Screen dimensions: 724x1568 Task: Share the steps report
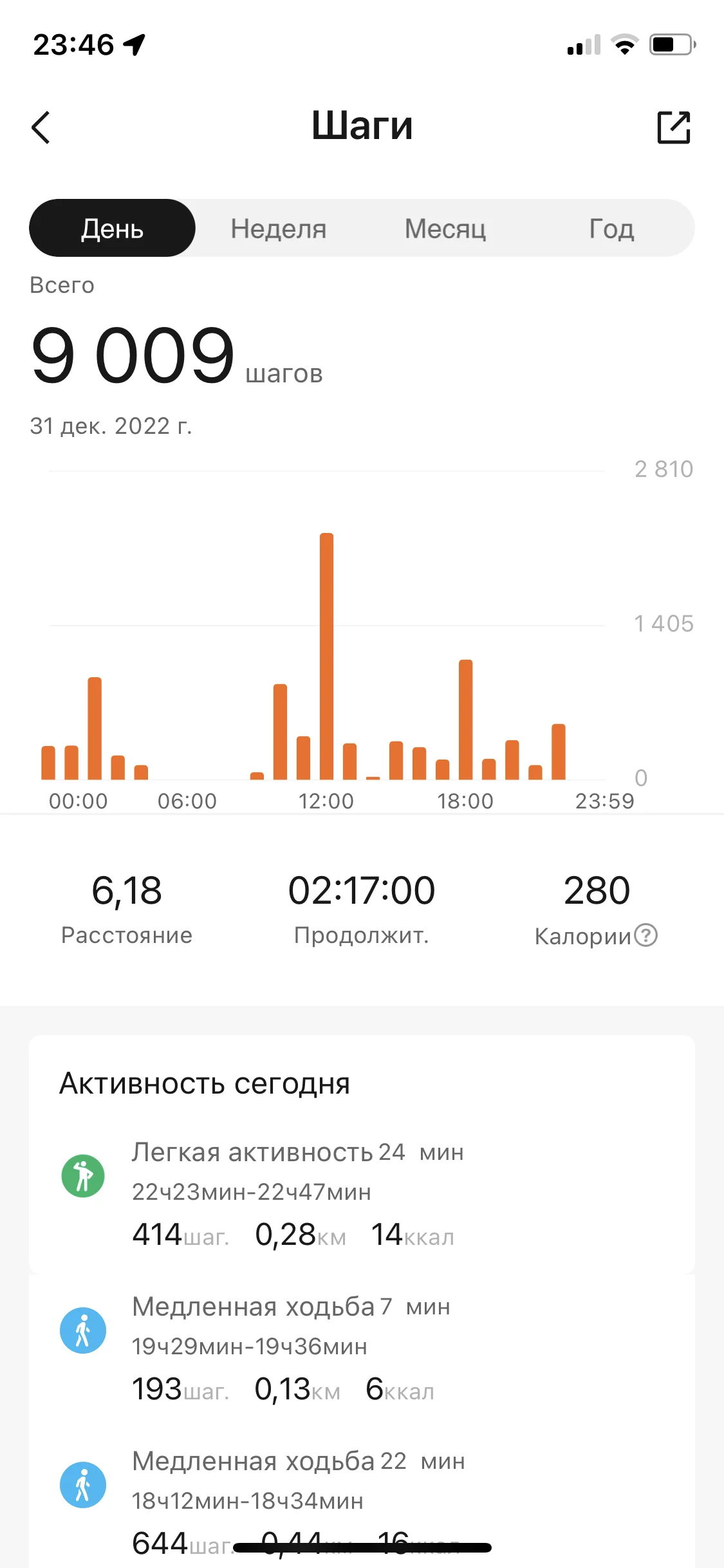click(x=674, y=127)
